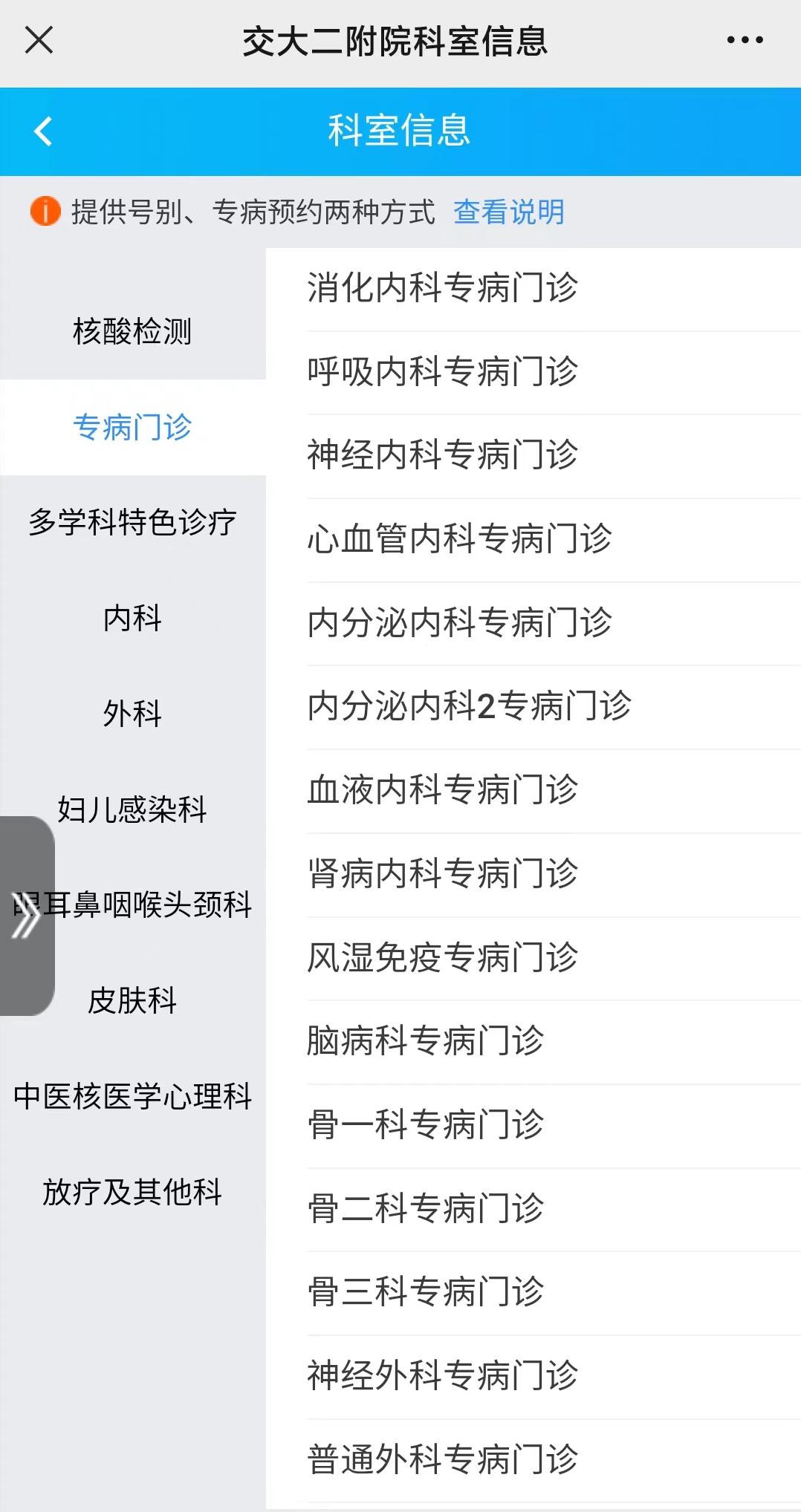This screenshot has width=801, height=1512.
Task: Select the 外科 category
Action: coord(132,714)
